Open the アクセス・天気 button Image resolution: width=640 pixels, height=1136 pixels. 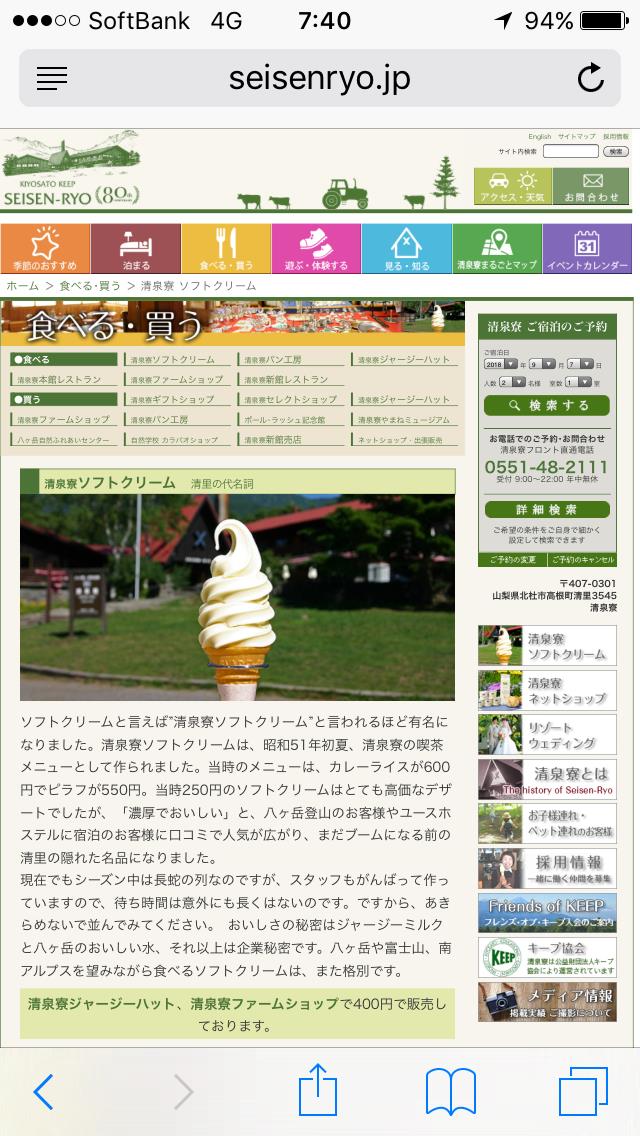[512, 187]
